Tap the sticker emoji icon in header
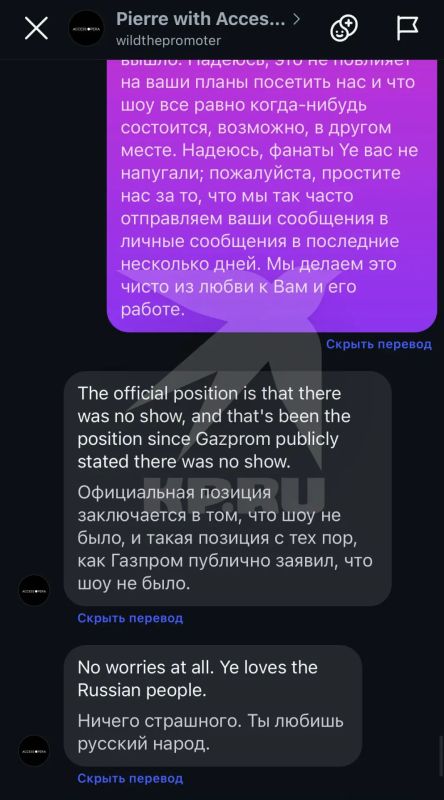Viewport: 444px width, 800px height. (x=344, y=28)
